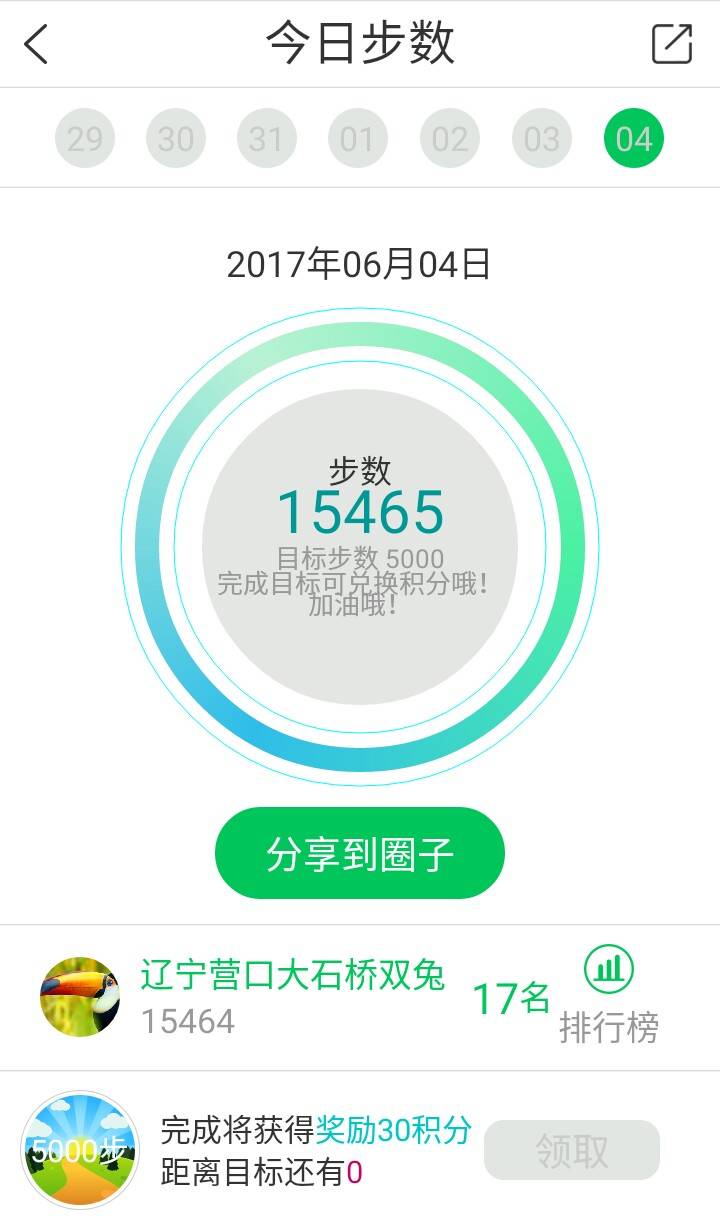Select date 29 in the day strip
This screenshot has width=720, height=1230.
pos(85,138)
